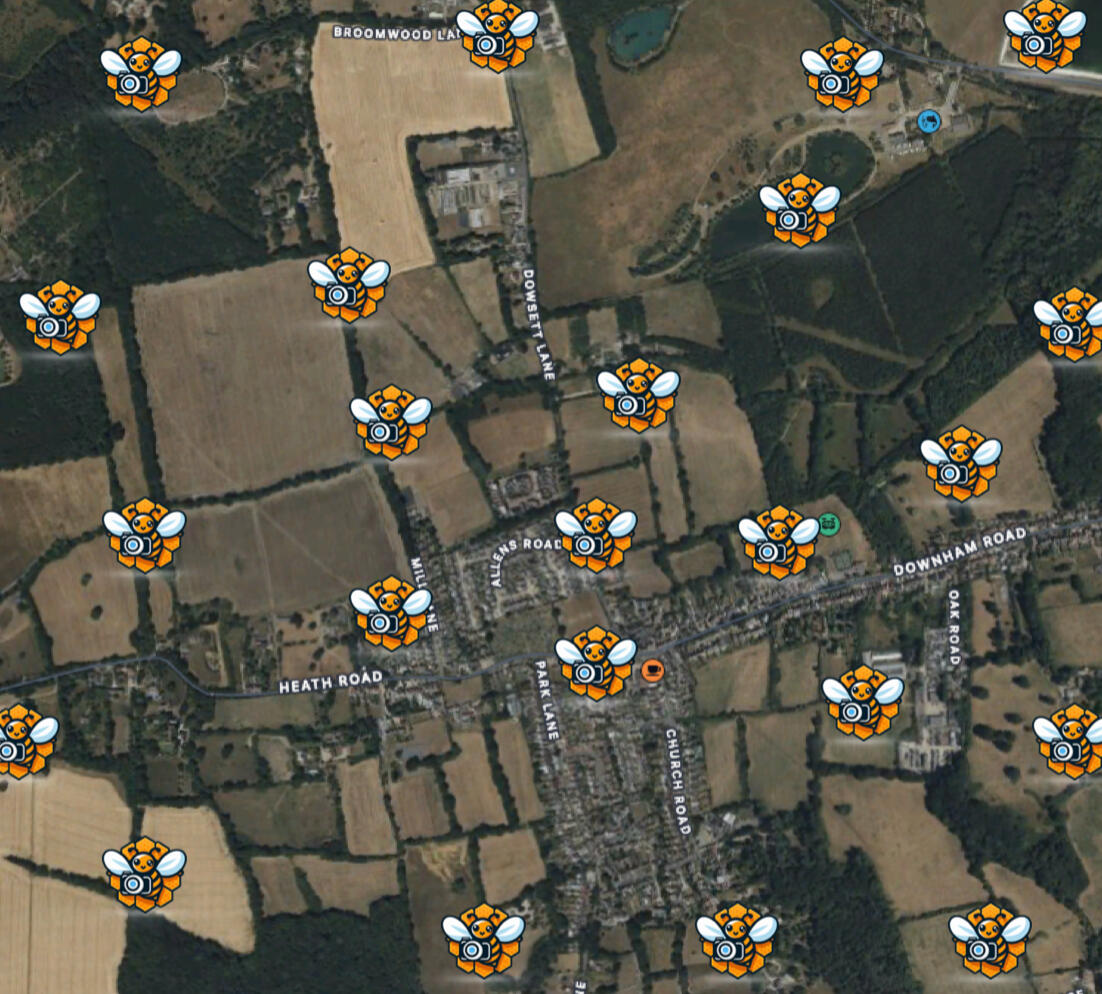This screenshot has width=1102, height=994.
Task: Select the bee marker east of Dowsett Lane
Action: 638,397
